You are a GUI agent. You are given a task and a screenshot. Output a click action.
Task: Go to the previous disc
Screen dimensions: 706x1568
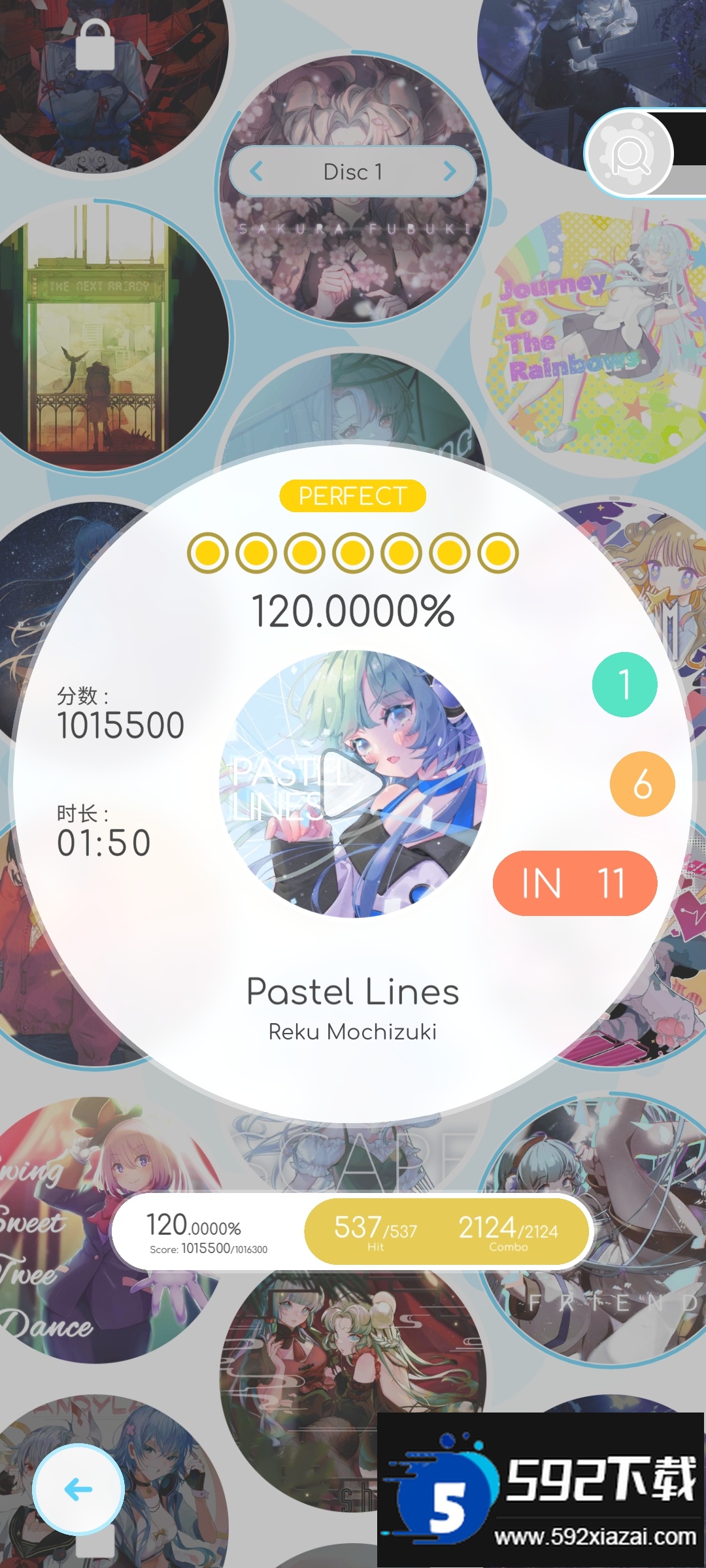click(256, 171)
